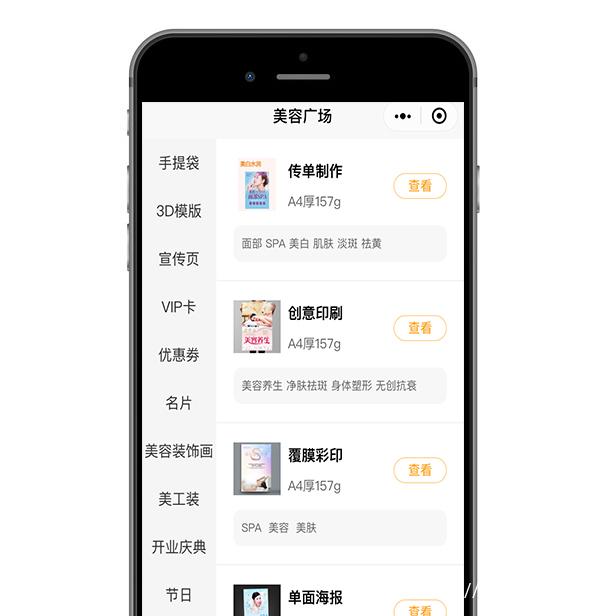Open the 美容装饰画 category
This screenshot has height=616, width=616.
pyautogui.click(x=179, y=451)
